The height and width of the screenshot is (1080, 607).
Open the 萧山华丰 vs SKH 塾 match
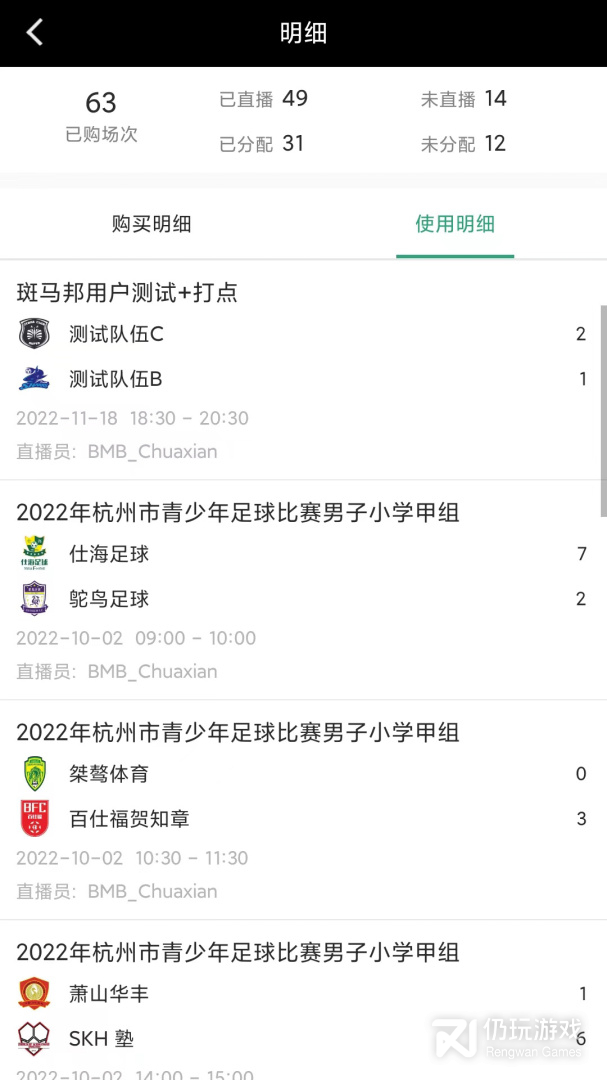pos(300,1010)
